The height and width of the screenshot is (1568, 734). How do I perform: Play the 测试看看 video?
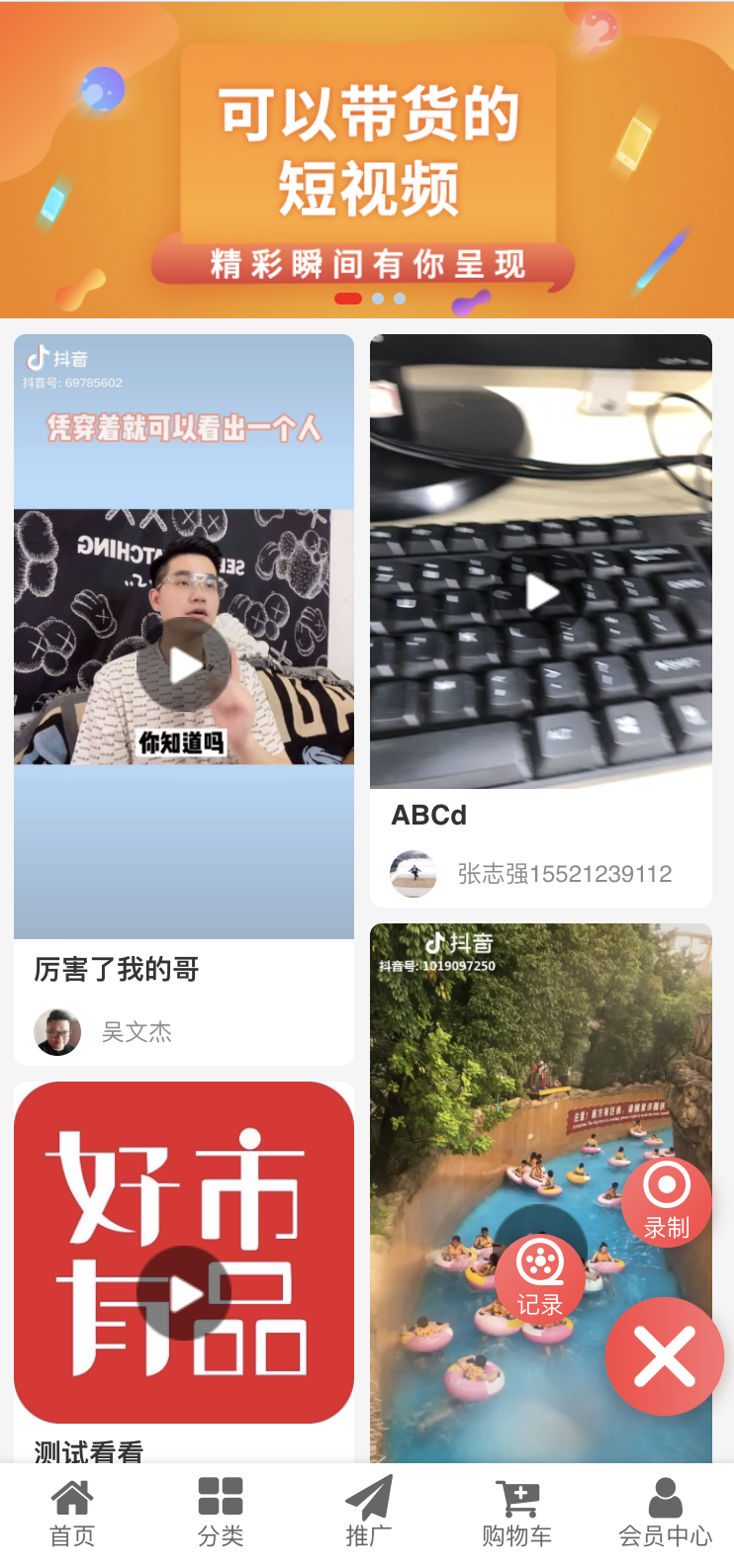(x=184, y=1293)
